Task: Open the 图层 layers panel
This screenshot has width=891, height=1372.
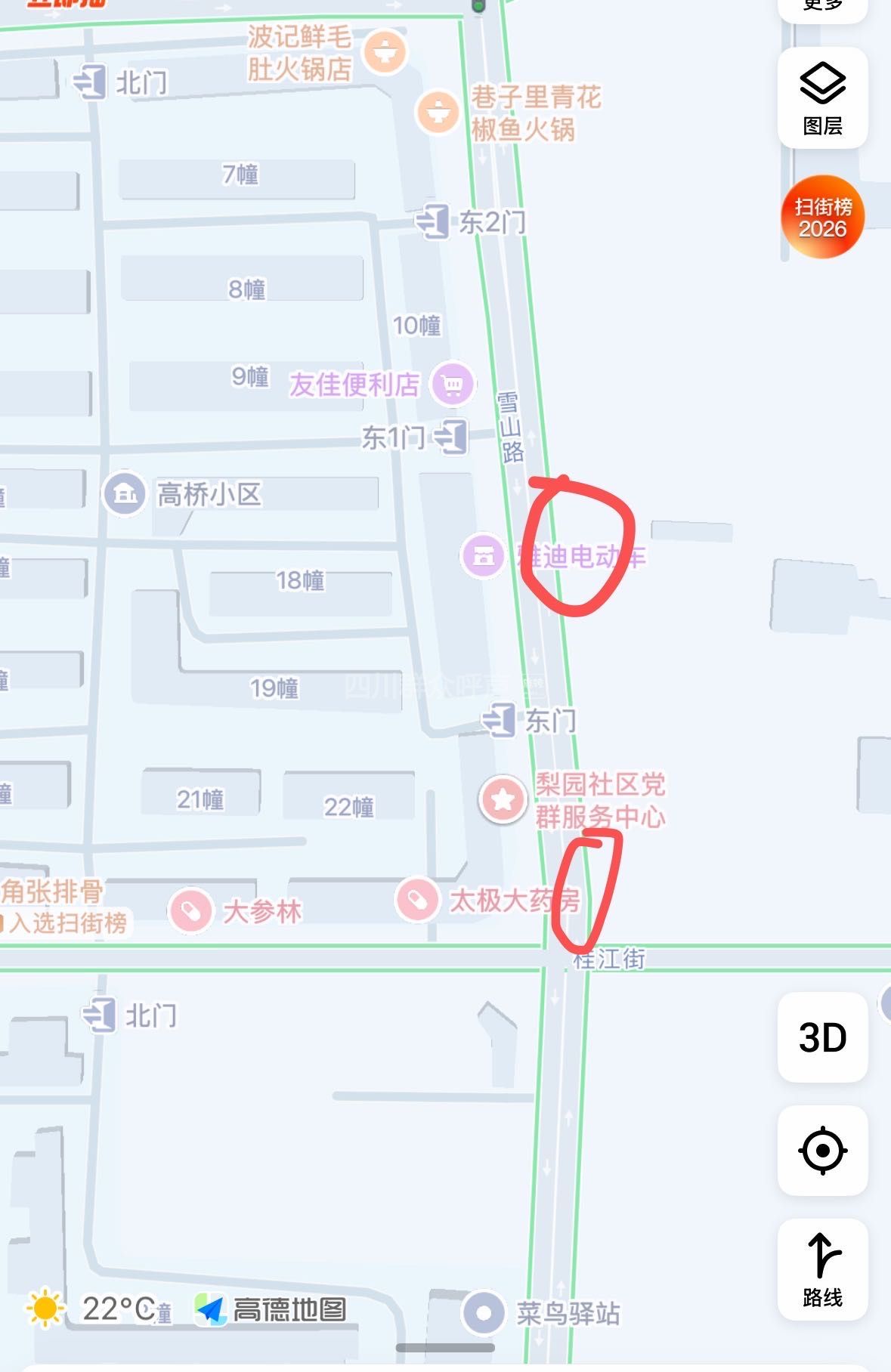Action: (822, 97)
